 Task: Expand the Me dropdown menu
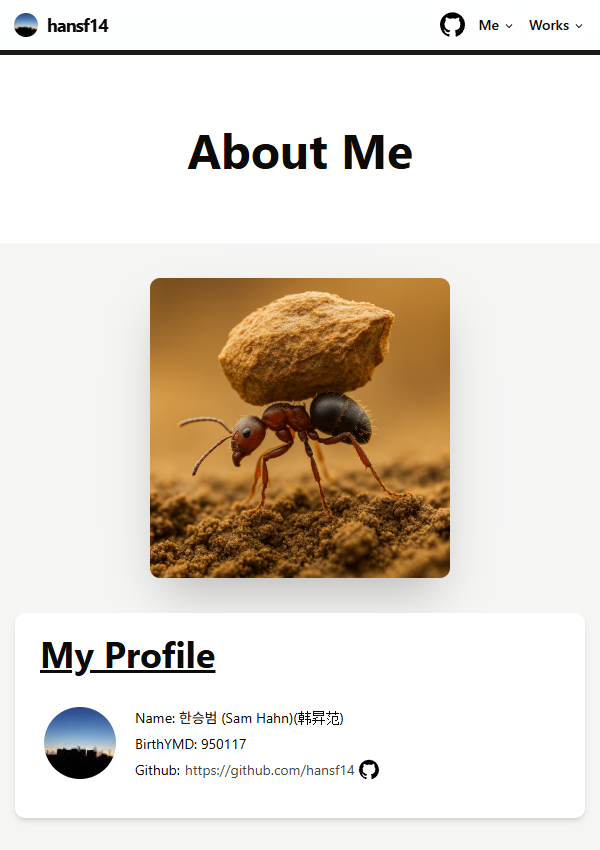click(495, 25)
